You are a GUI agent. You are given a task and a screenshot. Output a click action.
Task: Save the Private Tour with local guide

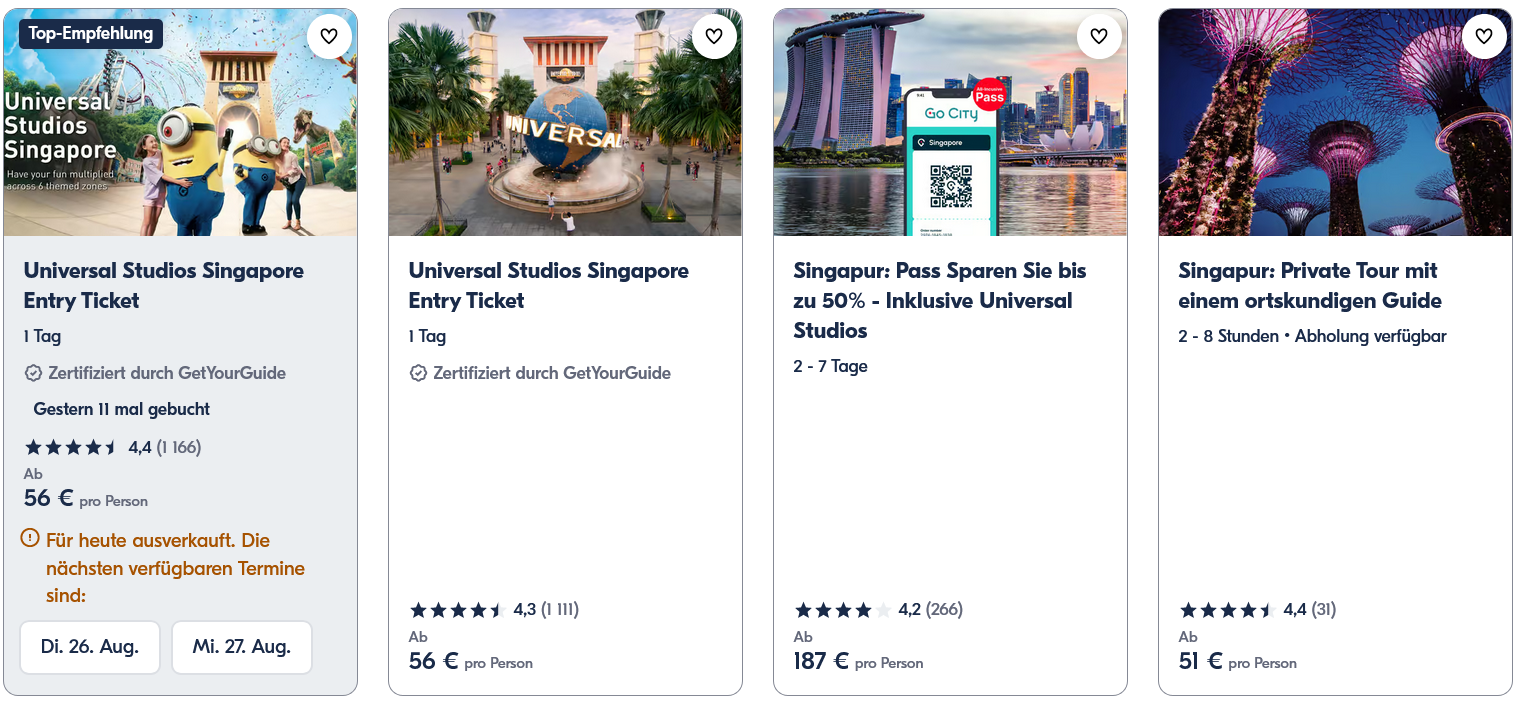1484,37
